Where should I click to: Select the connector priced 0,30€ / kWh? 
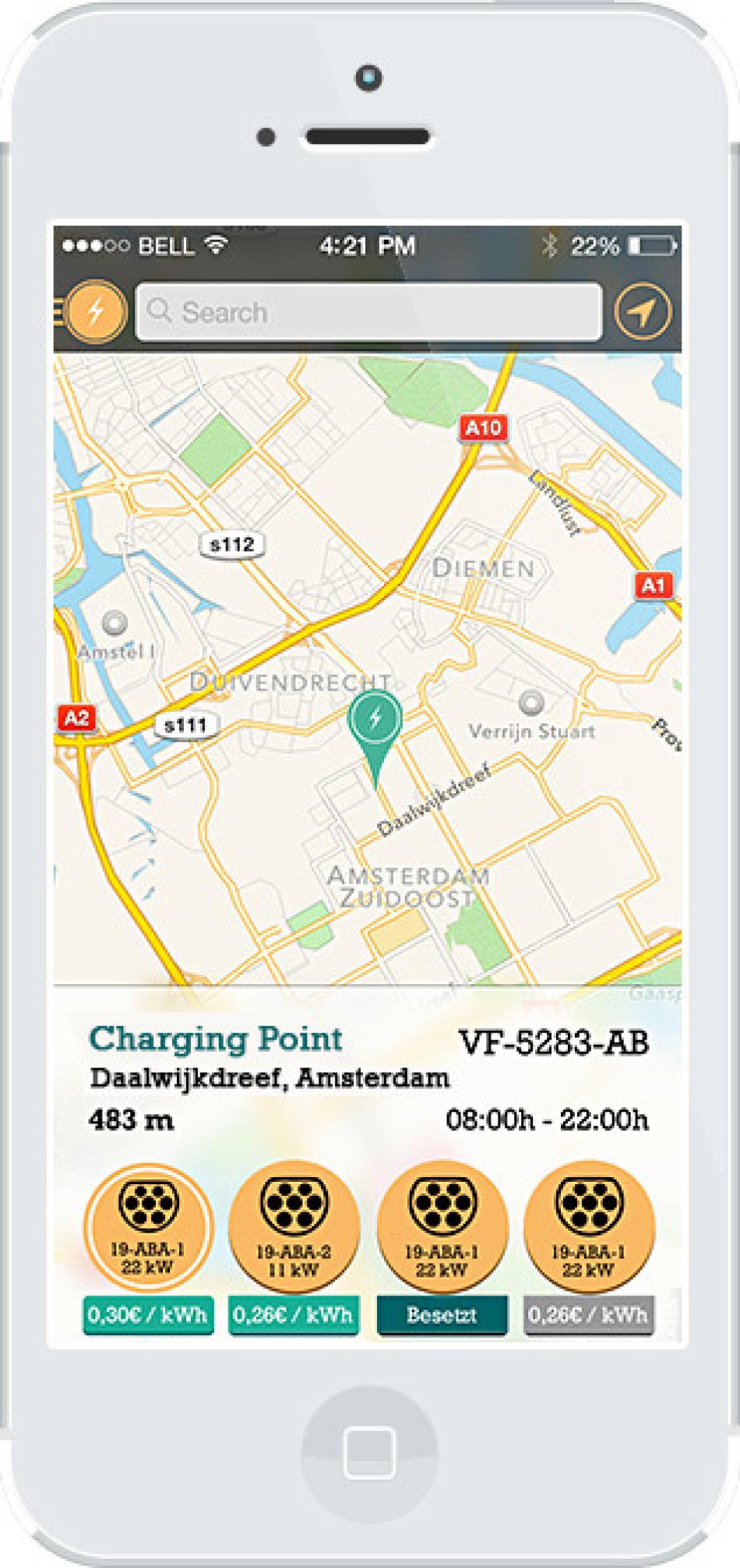click(148, 1226)
